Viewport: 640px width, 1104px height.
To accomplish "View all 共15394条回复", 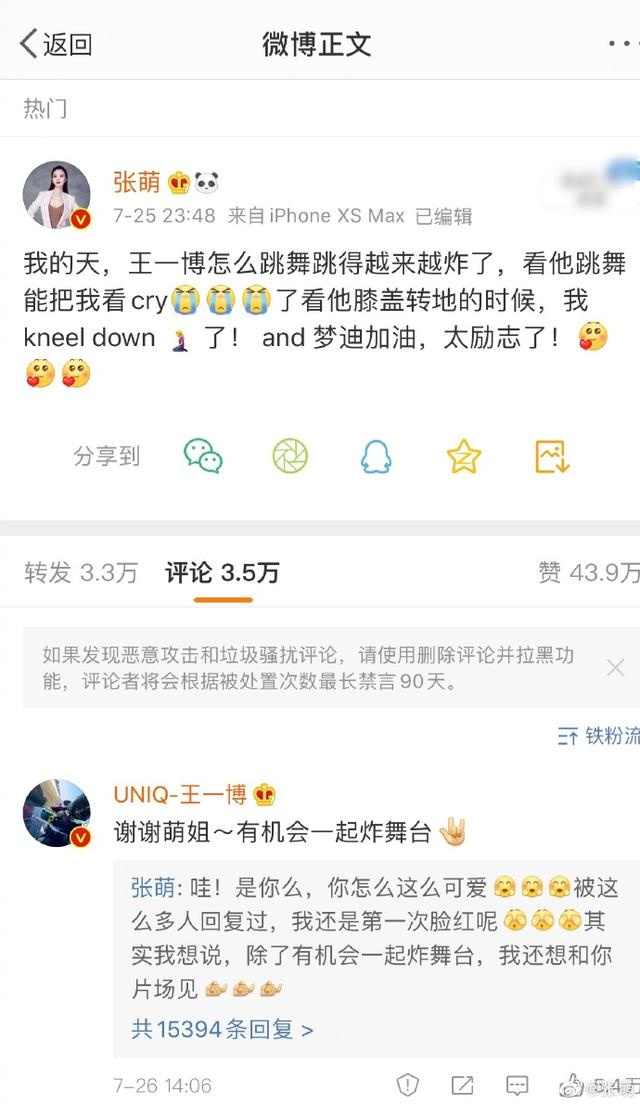I will (222, 1029).
